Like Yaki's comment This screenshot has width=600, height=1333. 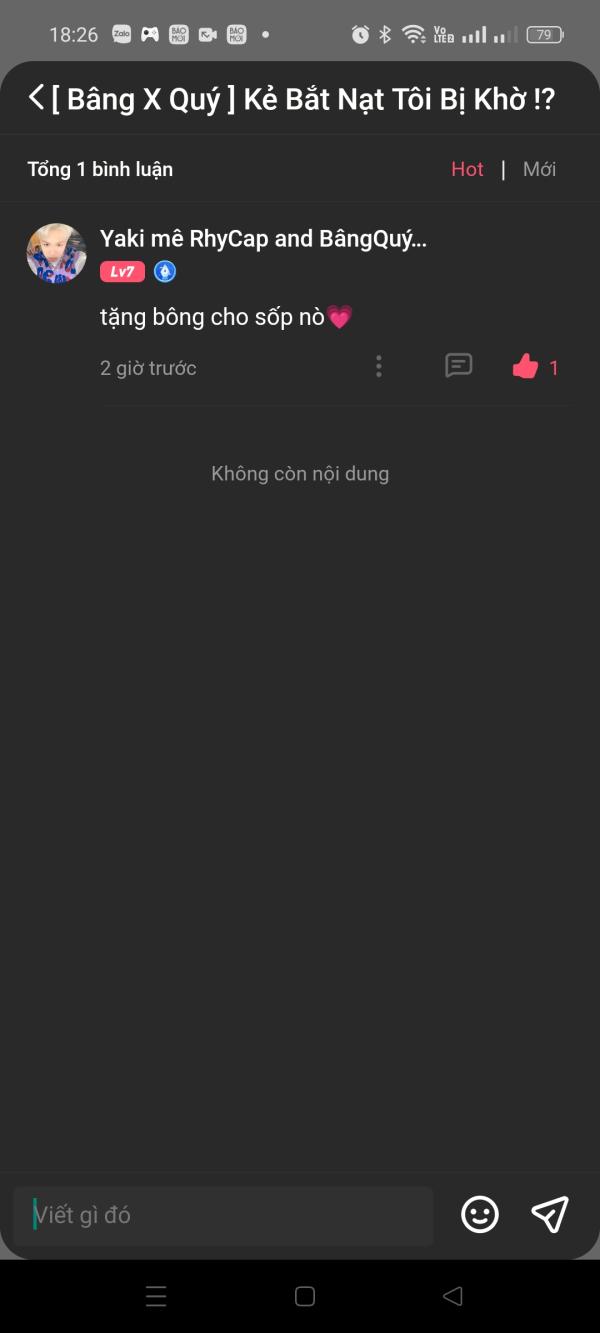(525, 367)
